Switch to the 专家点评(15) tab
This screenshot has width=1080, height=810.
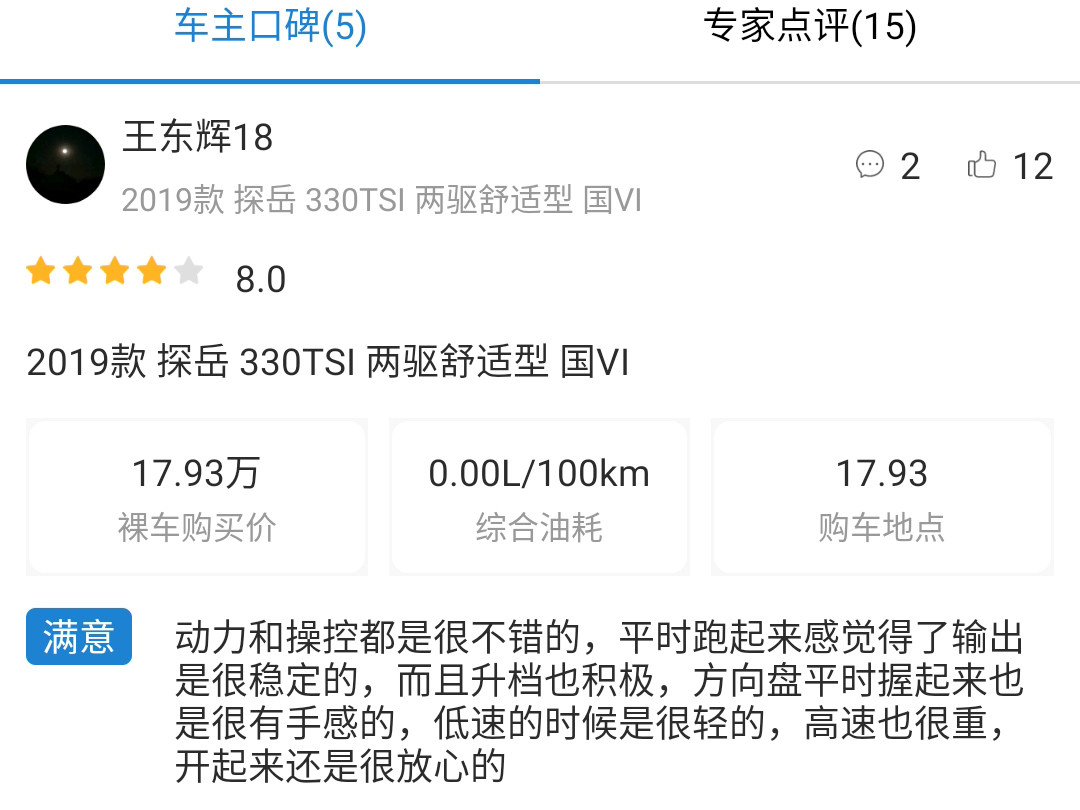coord(809,28)
